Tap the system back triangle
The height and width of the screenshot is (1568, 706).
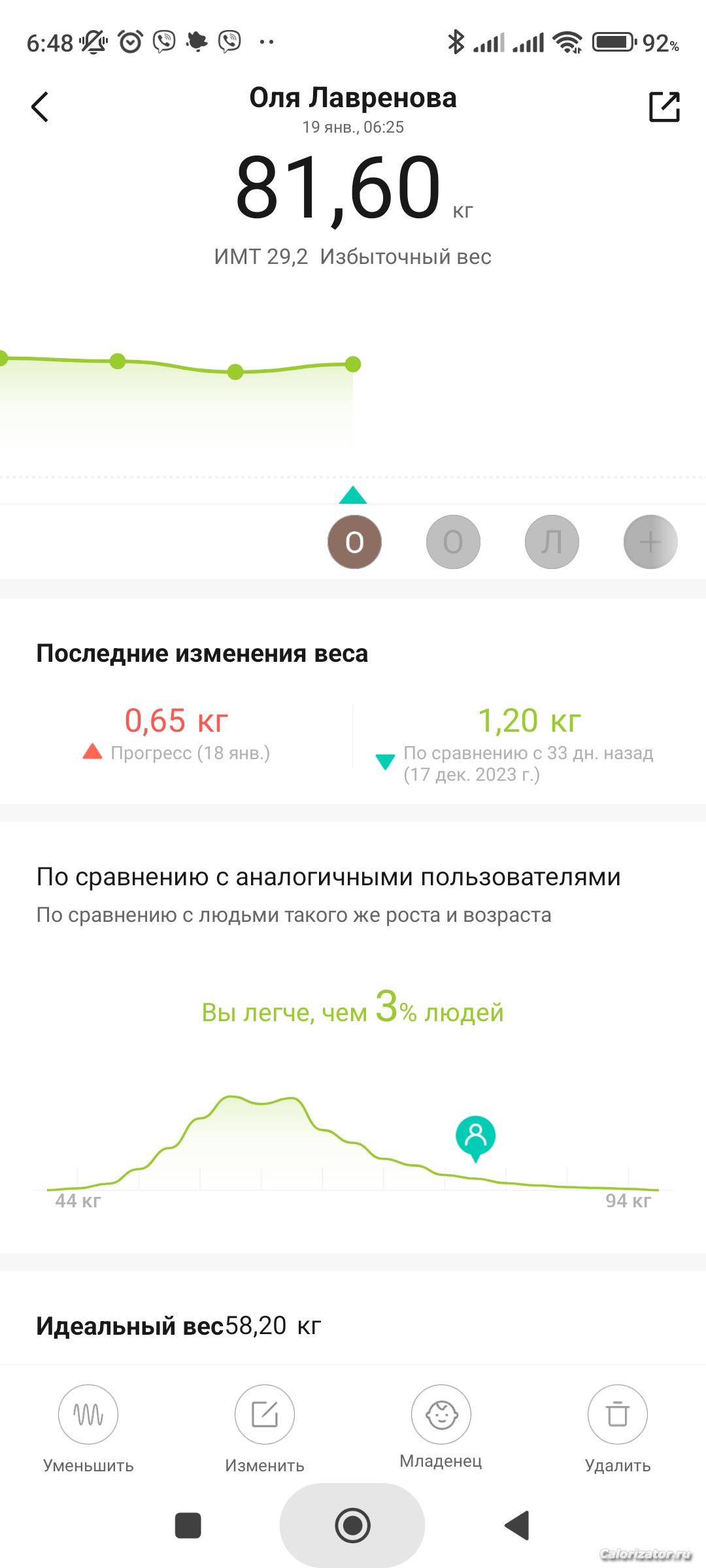point(517,1526)
